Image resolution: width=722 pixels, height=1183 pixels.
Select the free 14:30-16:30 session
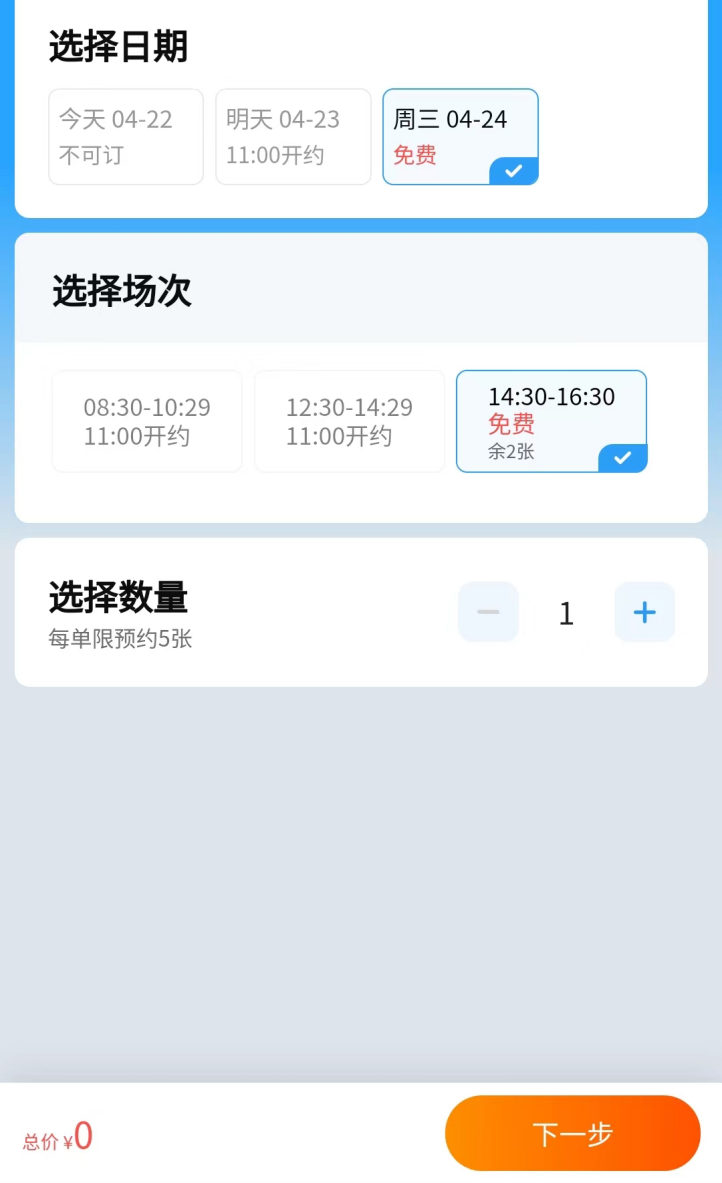pos(551,421)
